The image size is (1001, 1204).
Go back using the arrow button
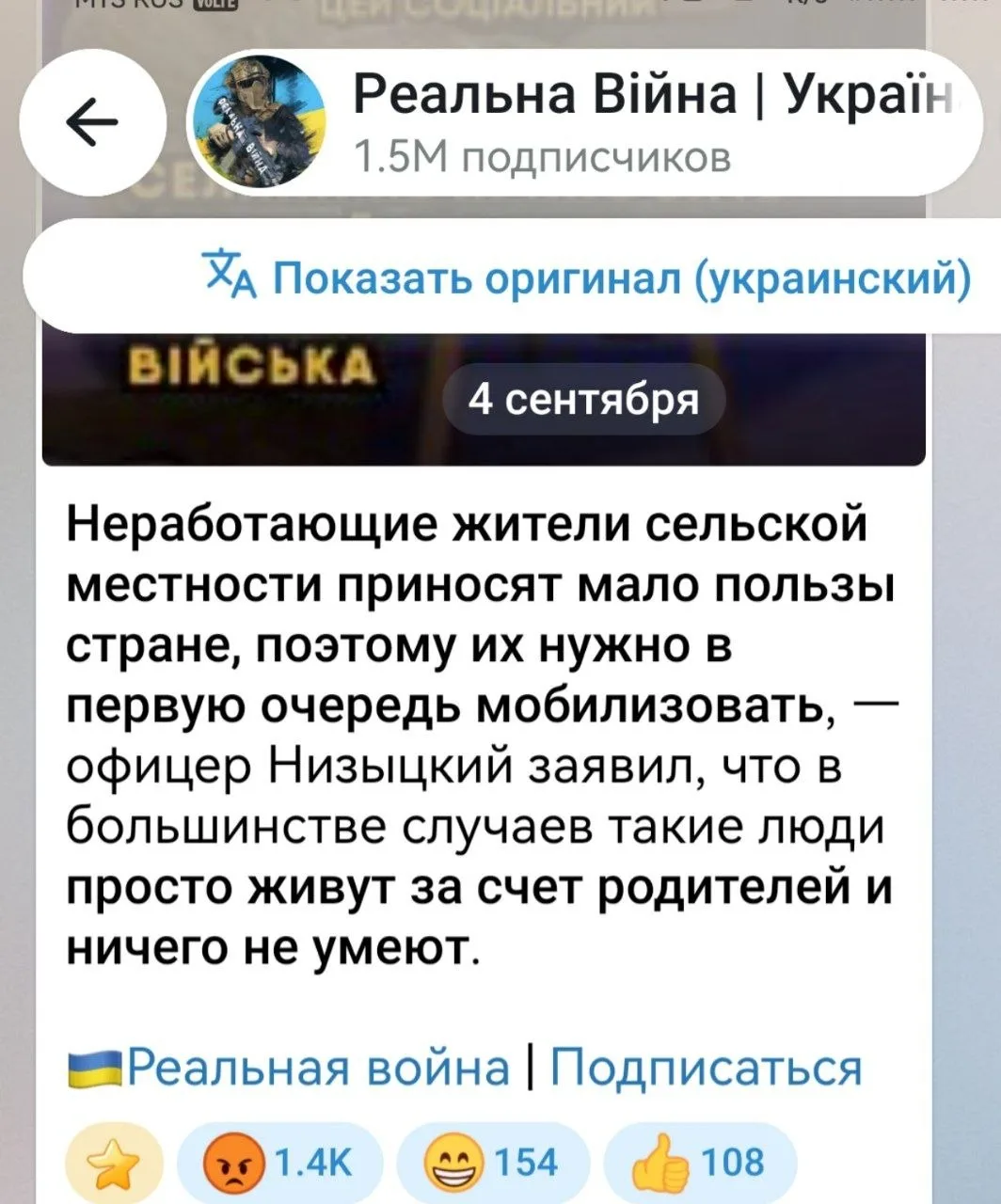[91, 123]
